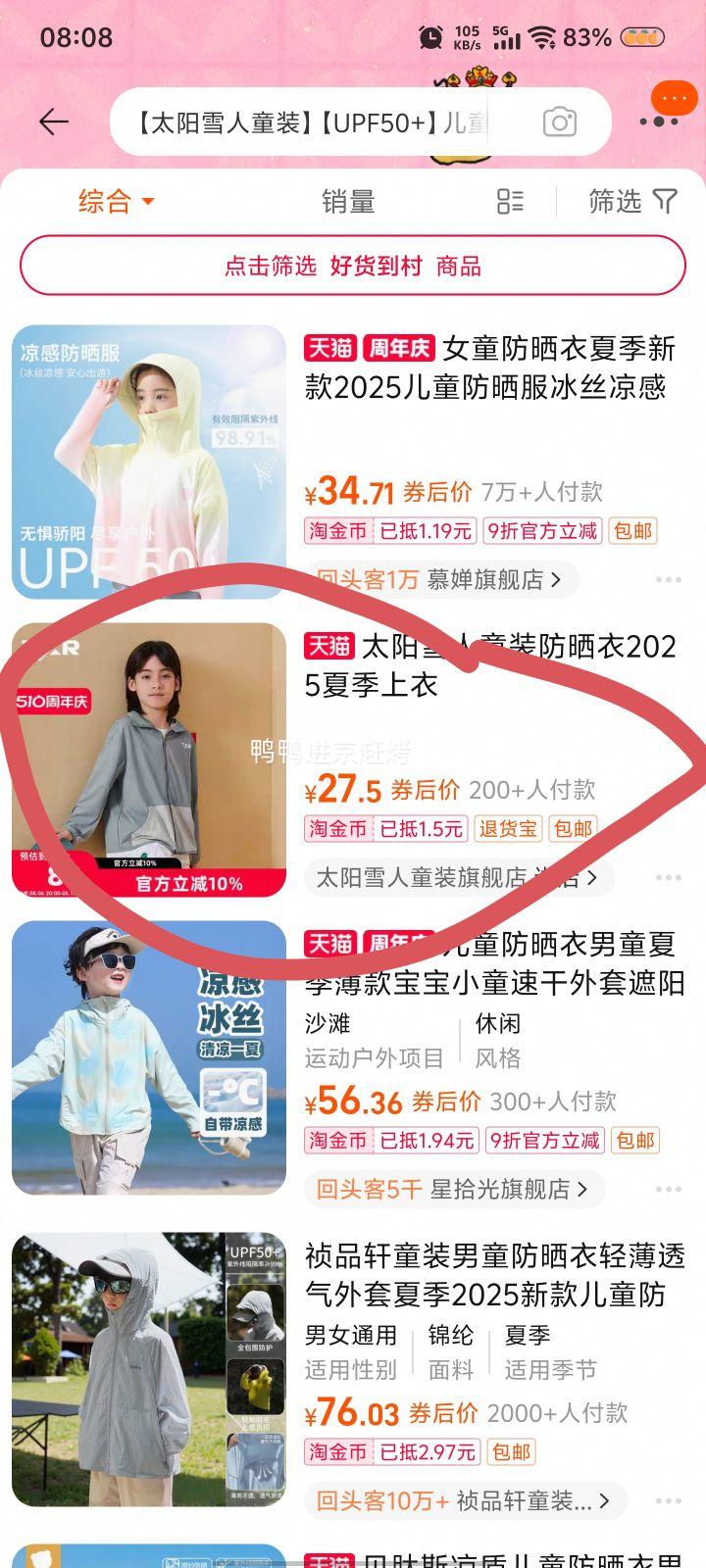Screen dimensions: 706x1568
Task: Visit the 星拾光旗舰店 store link
Action: (452, 1189)
